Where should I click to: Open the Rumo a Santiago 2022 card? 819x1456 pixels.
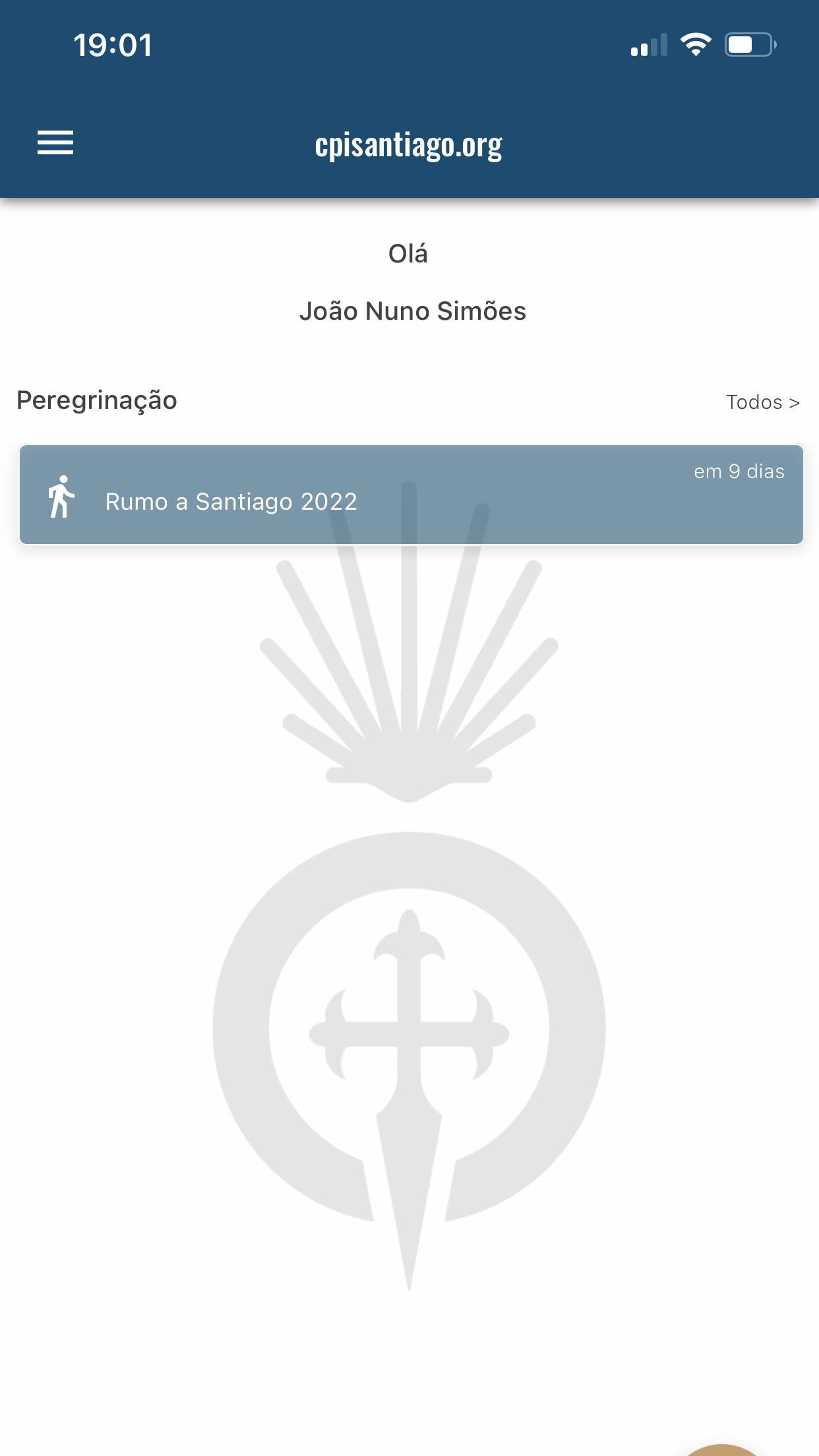pos(410,495)
